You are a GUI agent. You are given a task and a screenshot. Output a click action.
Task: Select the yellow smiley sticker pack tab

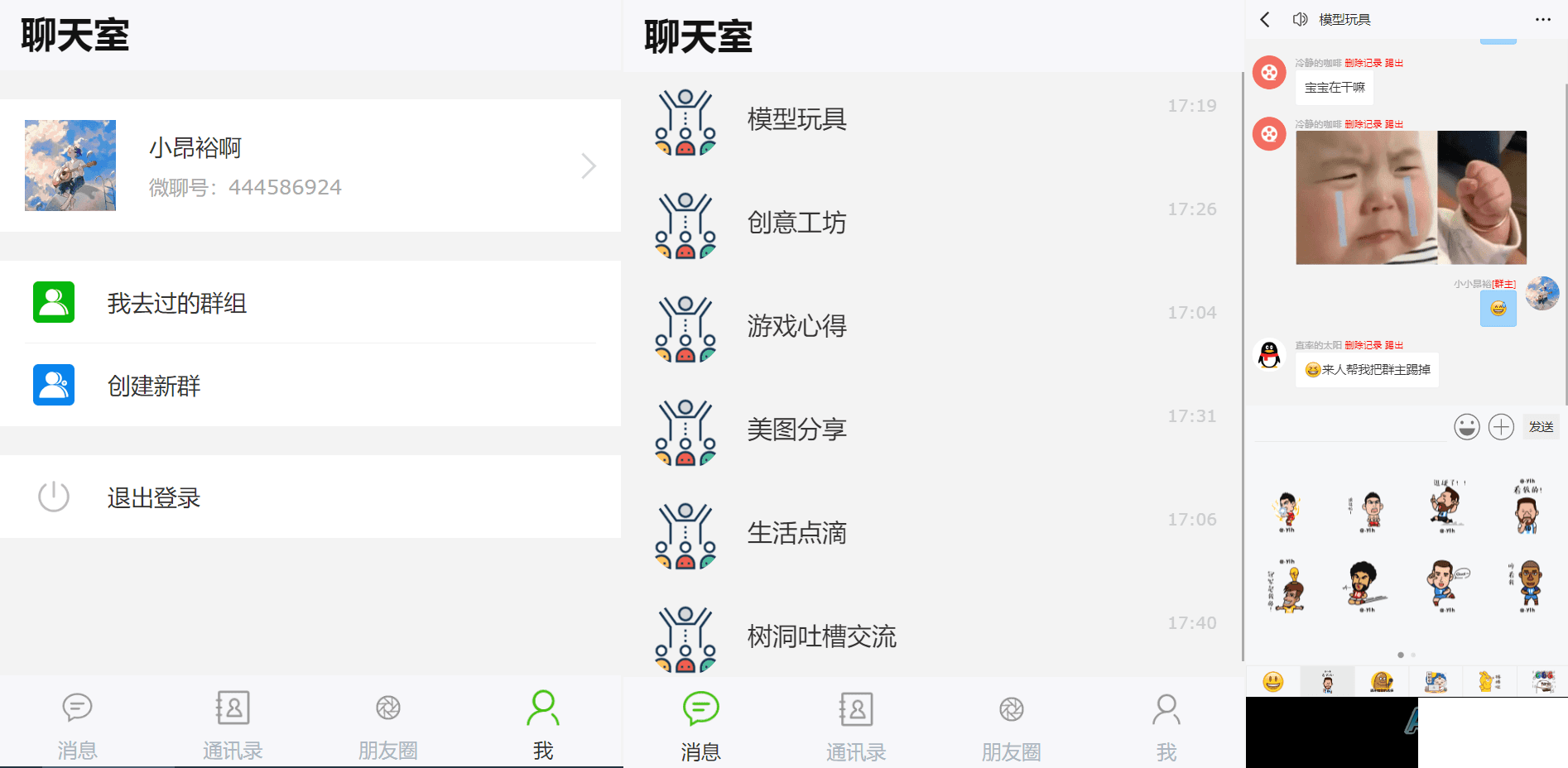pyautogui.click(x=1272, y=681)
